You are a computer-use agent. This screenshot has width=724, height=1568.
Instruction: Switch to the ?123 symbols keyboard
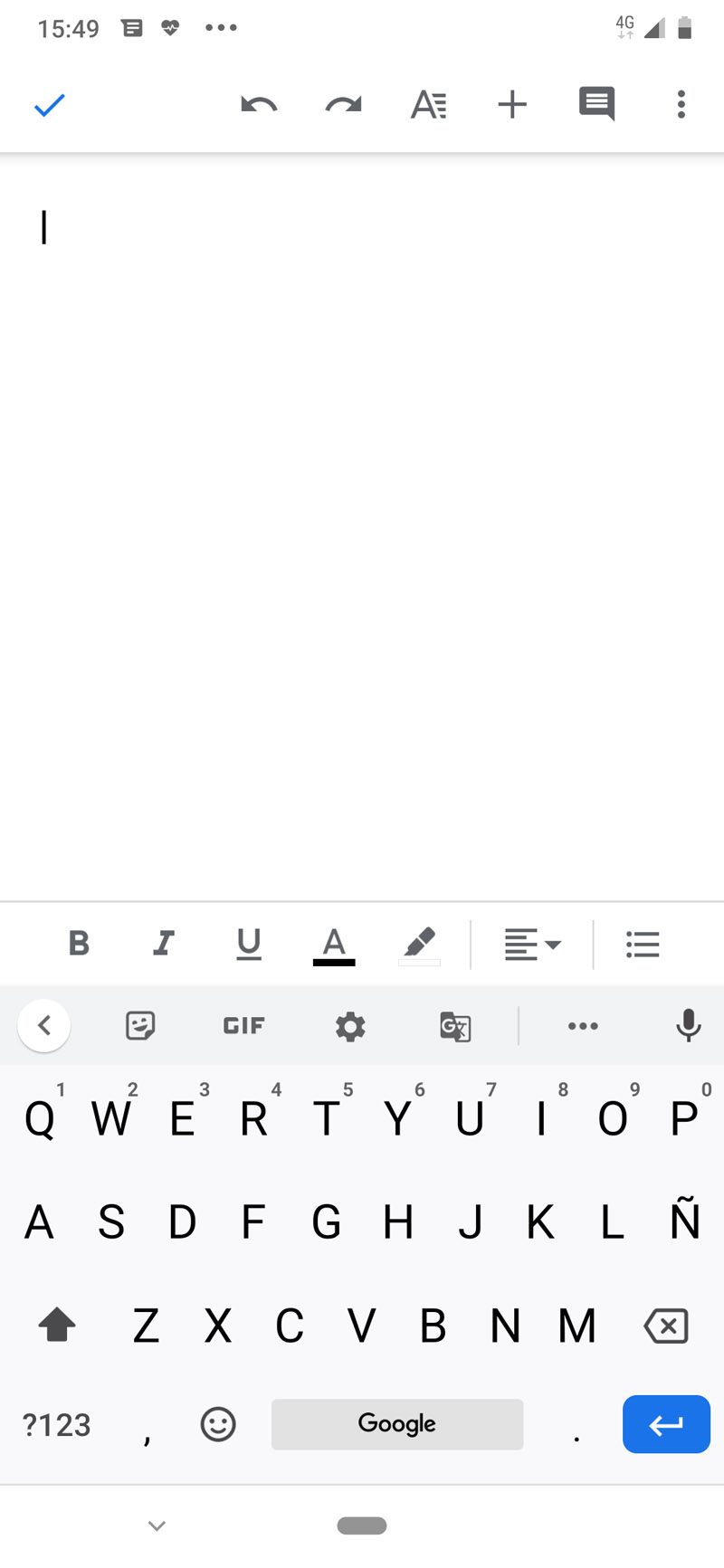pos(56,1425)
